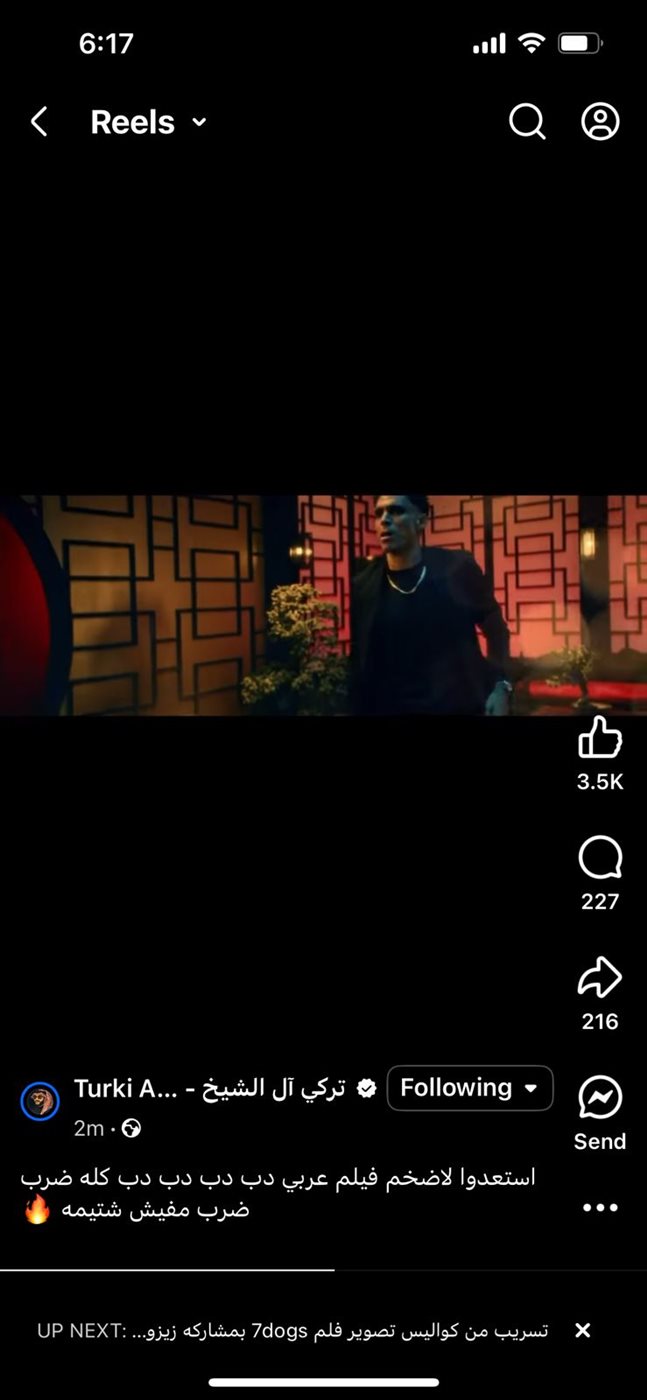
Task: Send reel via Messenger
Action: [600, 1099]
